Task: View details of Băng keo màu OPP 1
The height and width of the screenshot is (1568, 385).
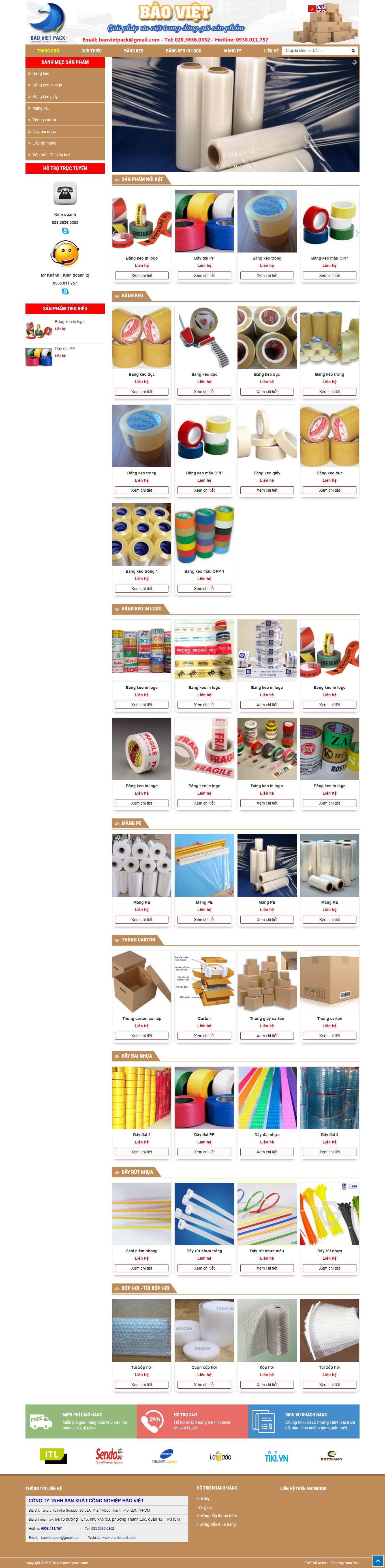Action: 204,589
